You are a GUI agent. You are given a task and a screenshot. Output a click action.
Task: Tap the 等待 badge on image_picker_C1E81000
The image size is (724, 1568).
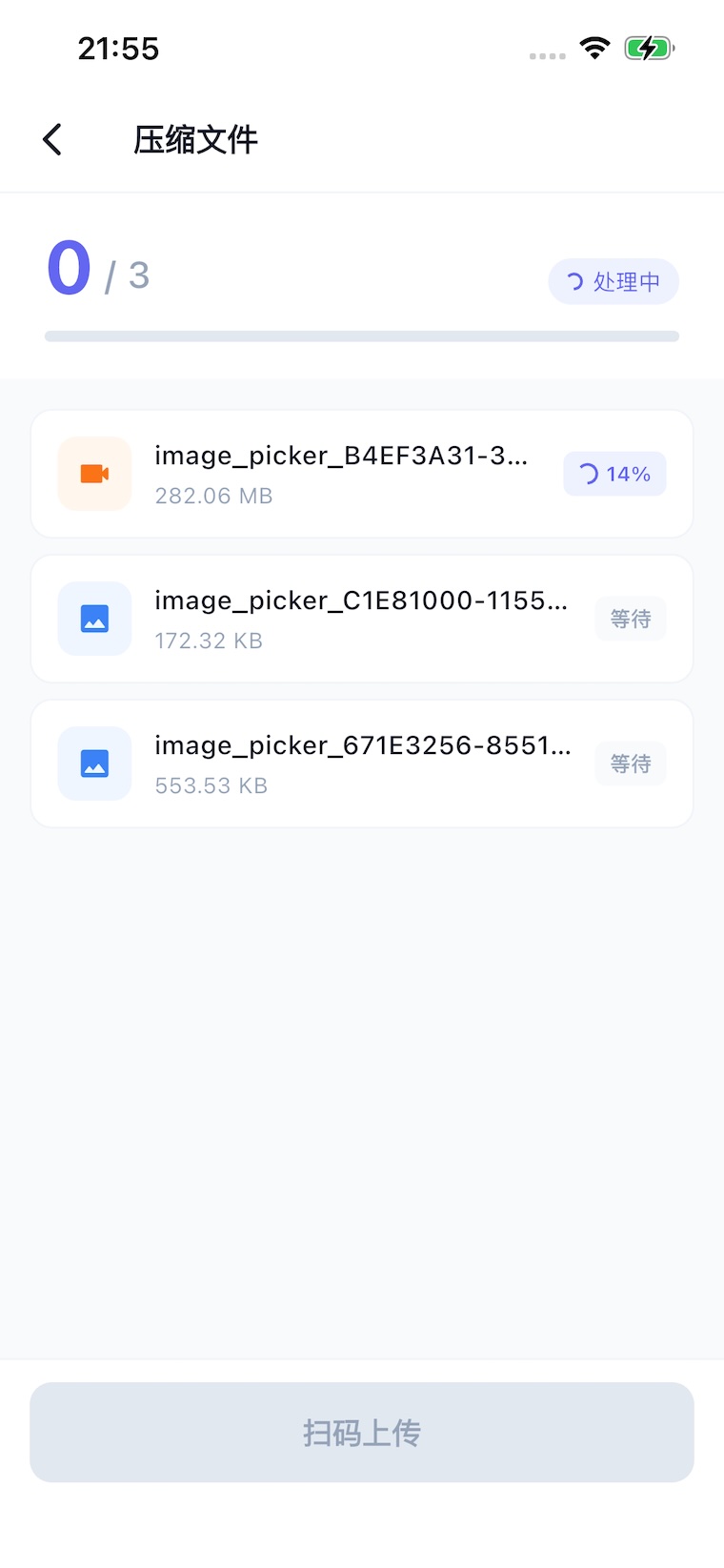[630, 618]
